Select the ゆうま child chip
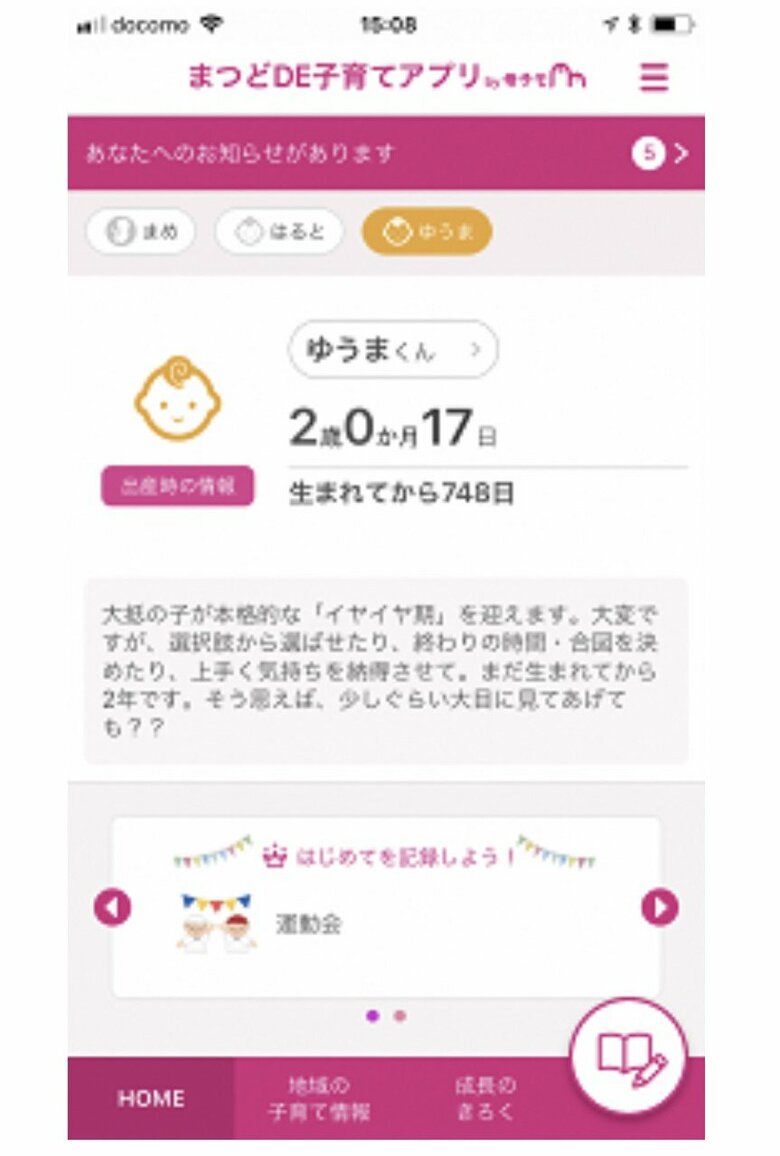Image resolution: width=780 pixels, height=1156 pixels. (427, 232)
